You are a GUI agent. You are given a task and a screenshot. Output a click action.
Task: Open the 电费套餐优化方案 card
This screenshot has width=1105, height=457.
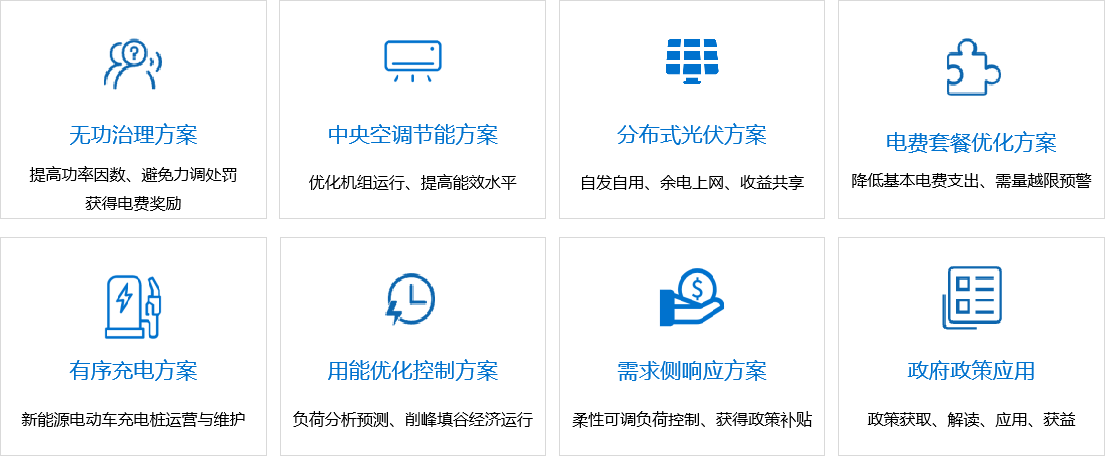click(971, 143)
